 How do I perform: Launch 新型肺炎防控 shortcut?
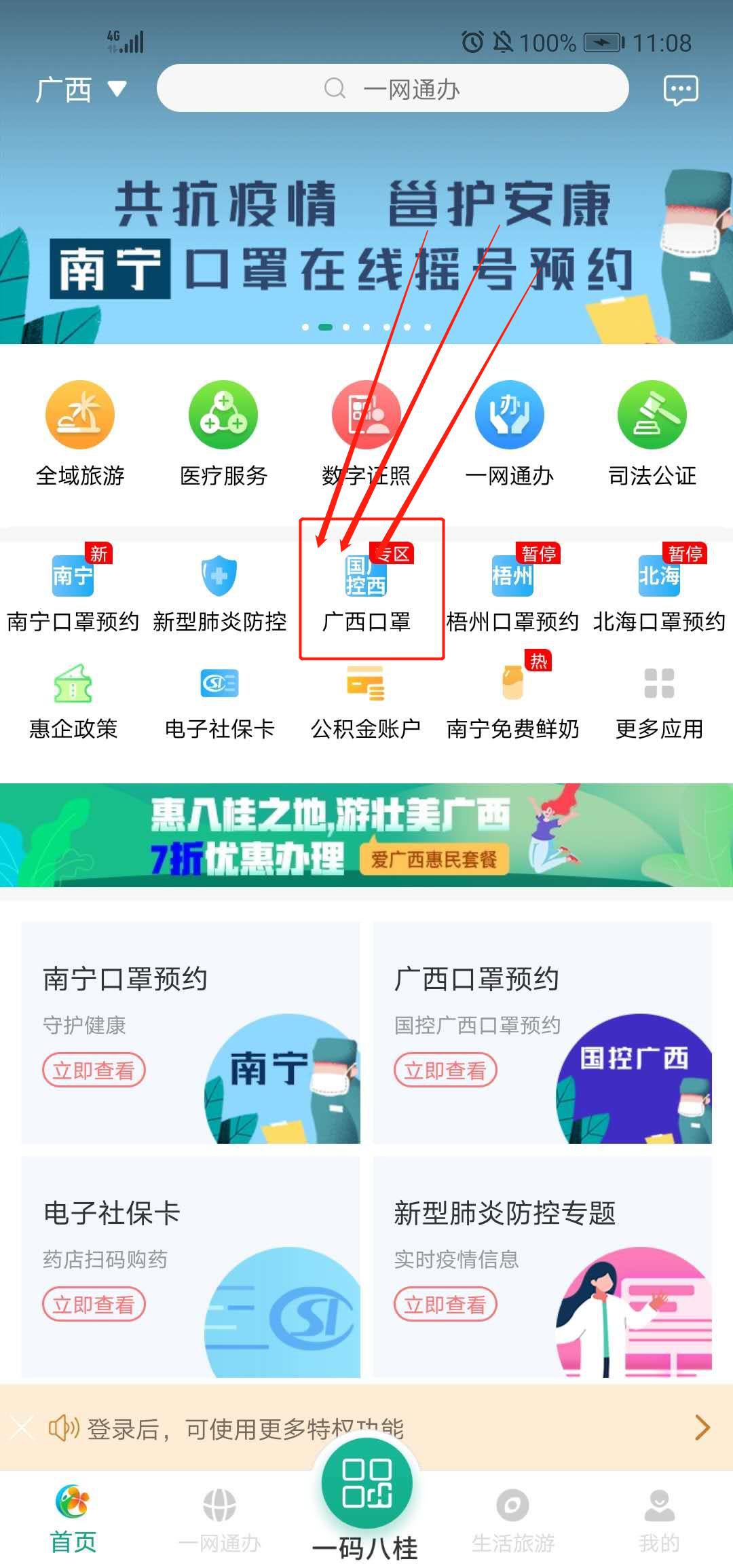click(219, 589)
